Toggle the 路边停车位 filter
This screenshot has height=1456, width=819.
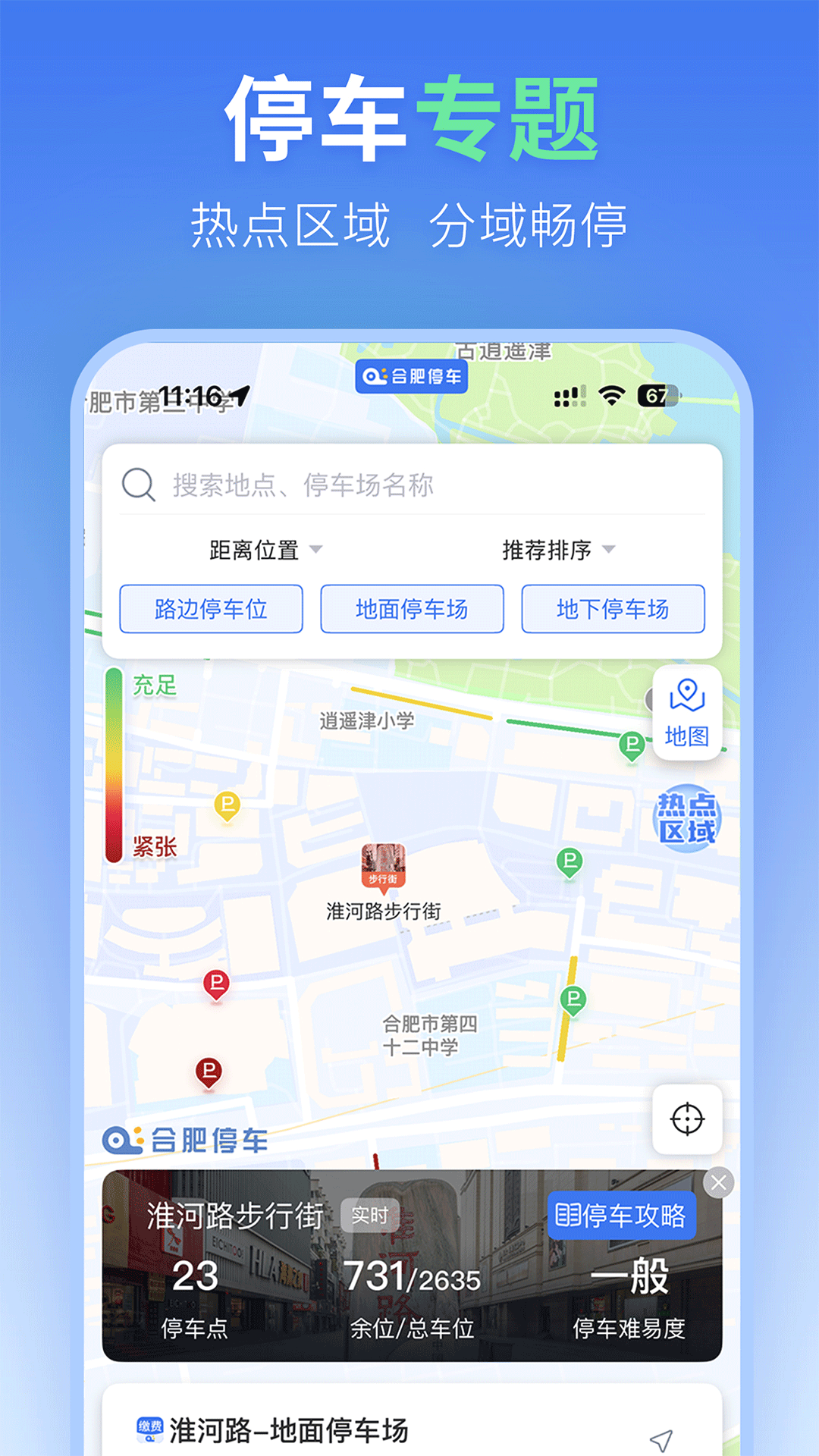(211, 609)
